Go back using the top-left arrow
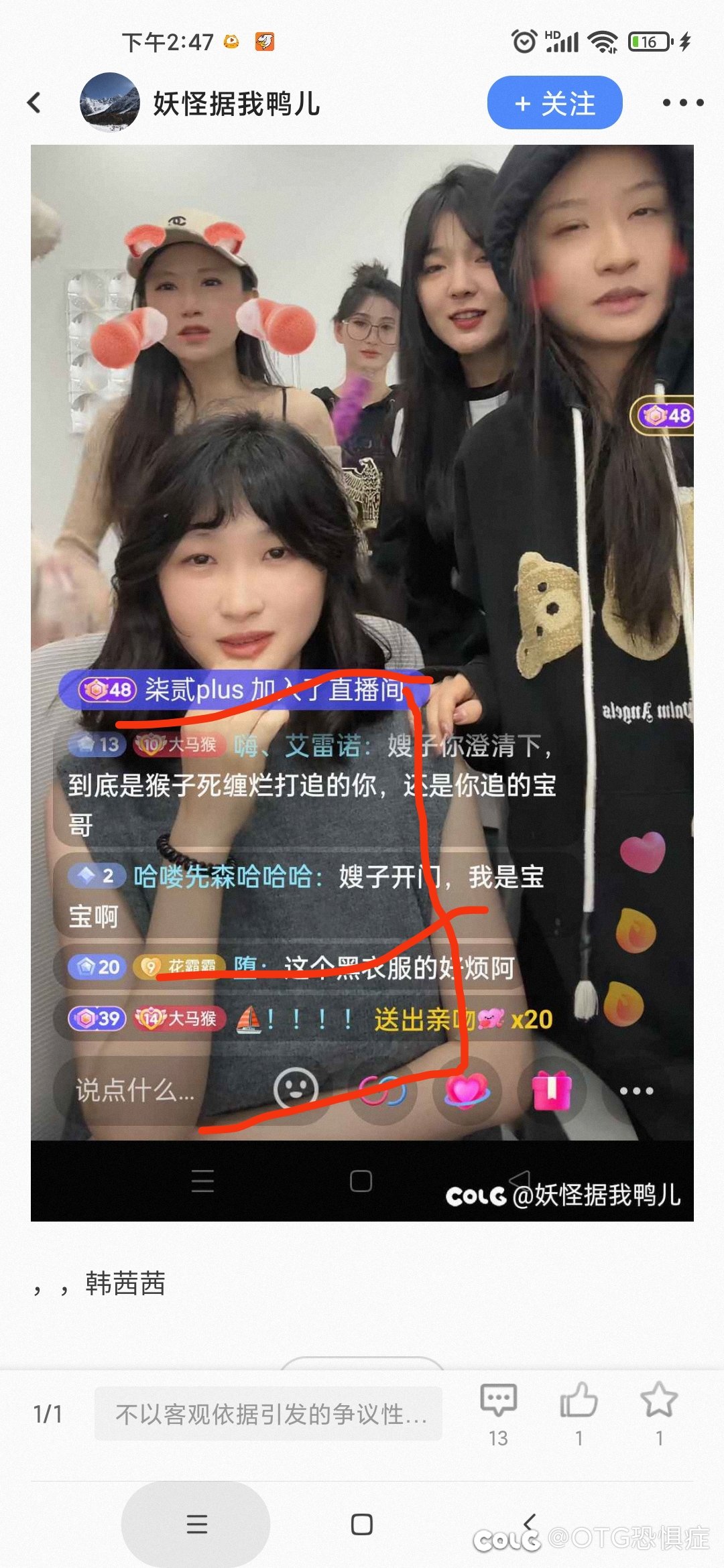Image resolution: width=724 pixels, height=1568 pixels. point(34,103)
